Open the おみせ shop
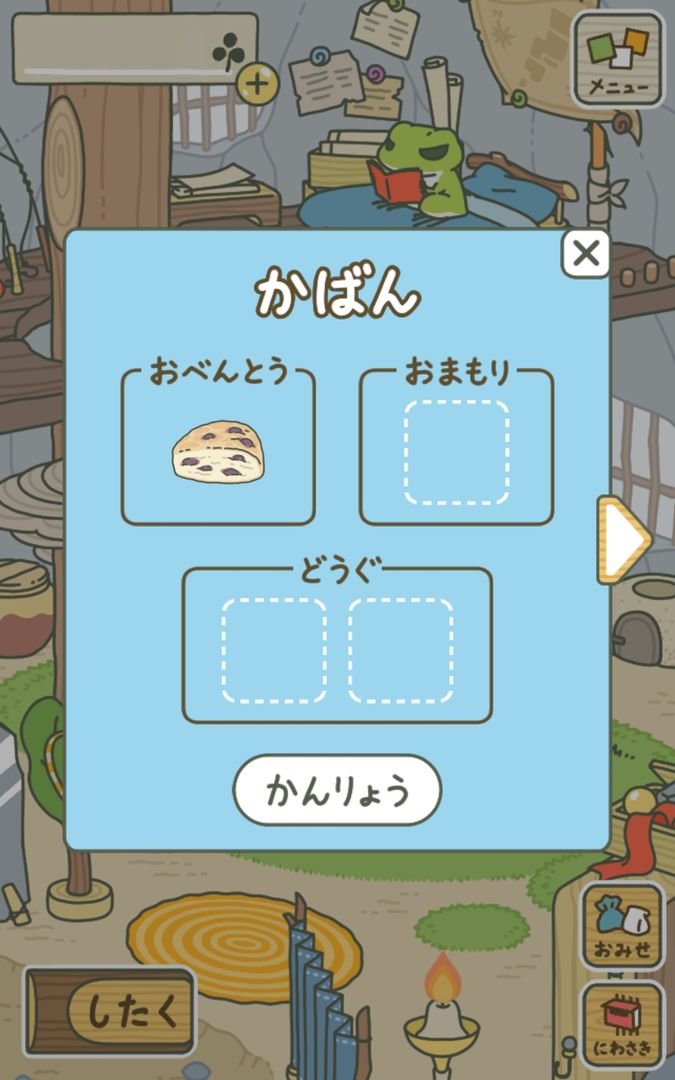Screen dimensions: 675x1080 click(621, 926)
